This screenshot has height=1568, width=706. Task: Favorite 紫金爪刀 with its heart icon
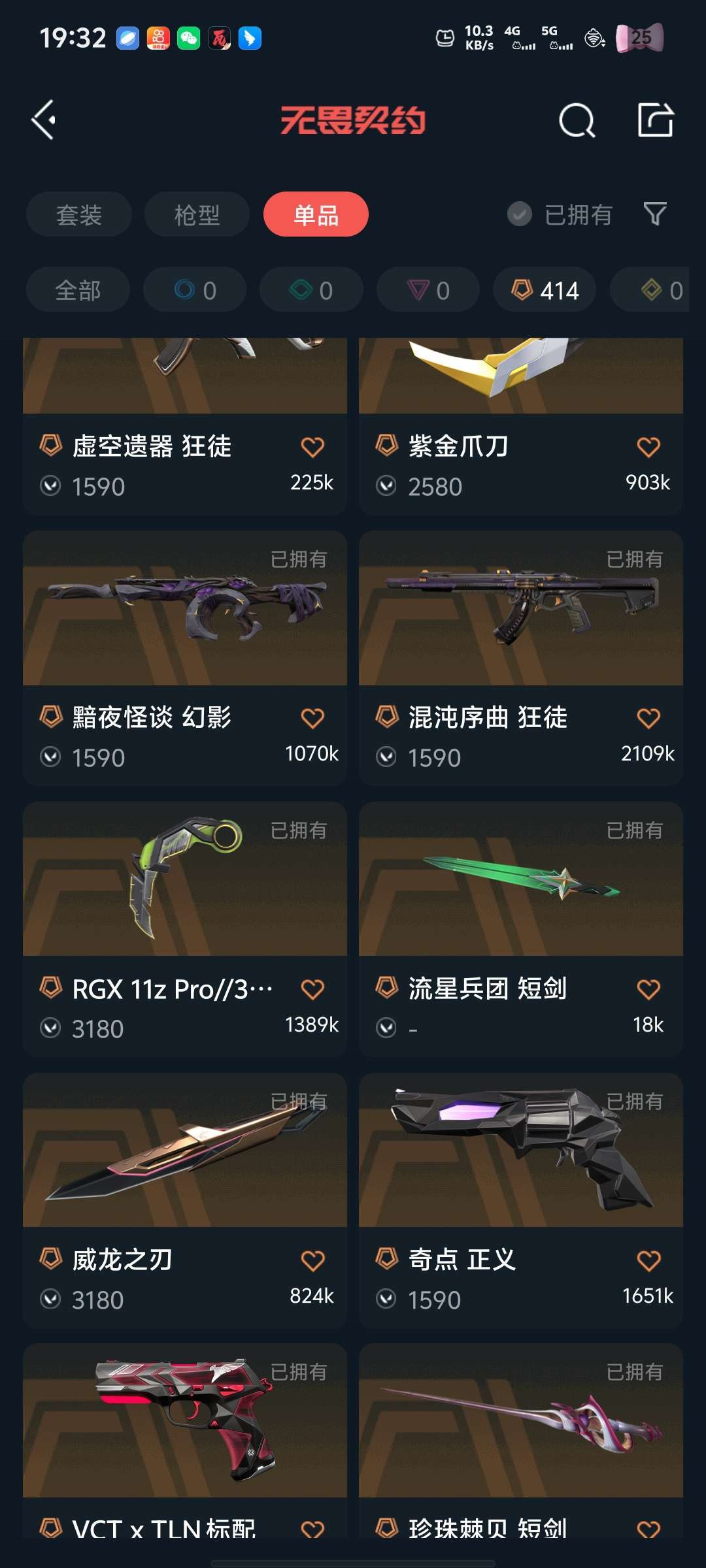click(648, 444)
